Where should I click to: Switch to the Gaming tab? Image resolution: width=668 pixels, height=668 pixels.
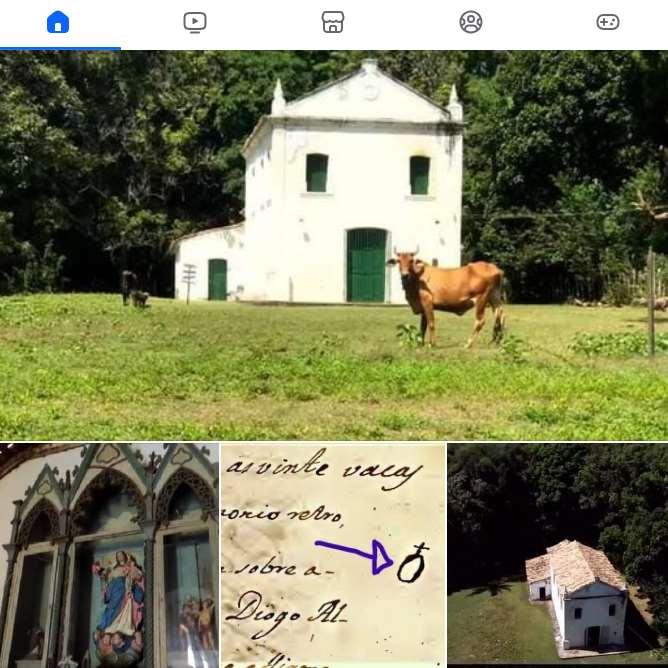607,23
